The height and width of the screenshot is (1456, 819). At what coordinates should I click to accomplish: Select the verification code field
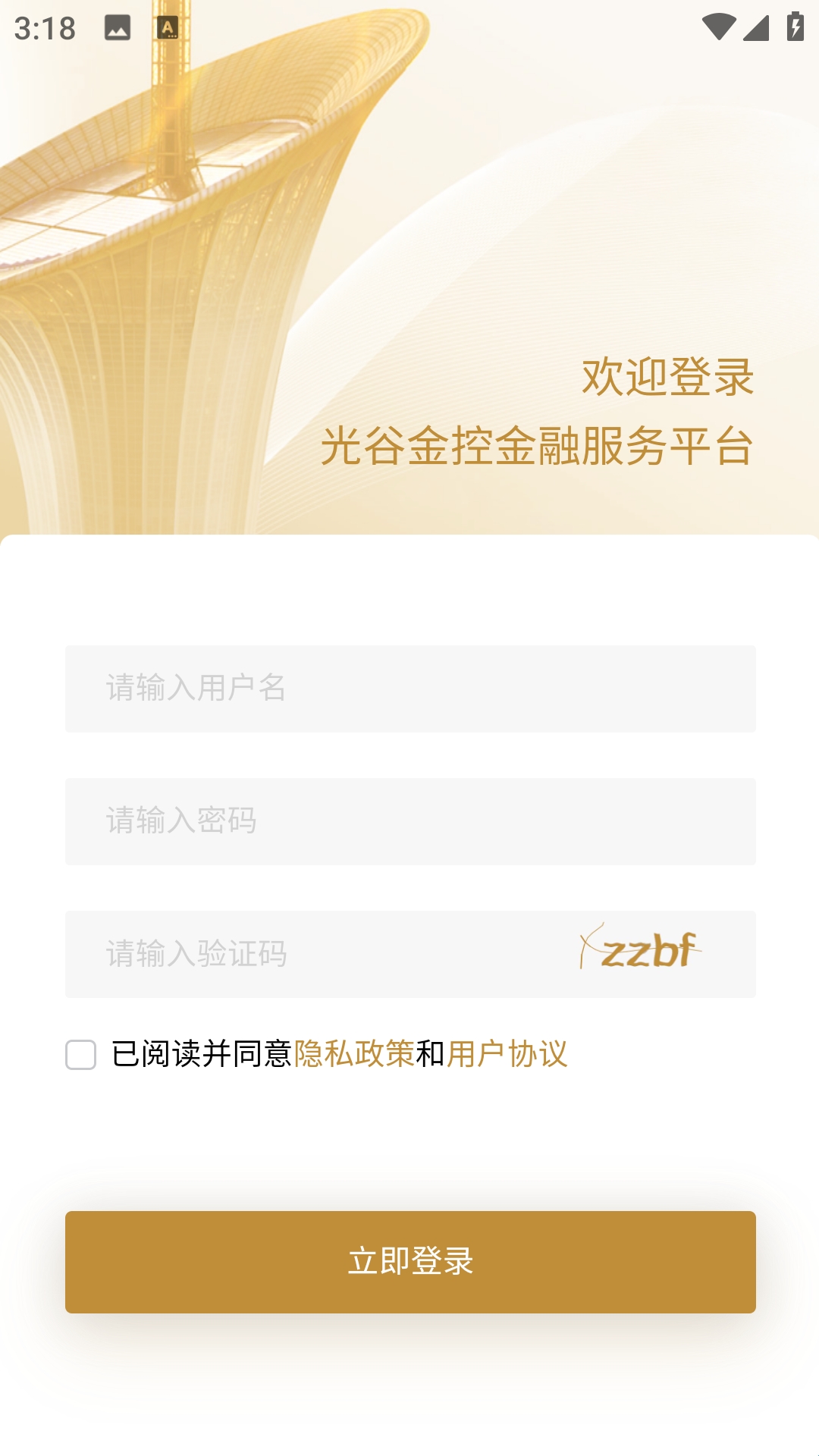point(318,954)
